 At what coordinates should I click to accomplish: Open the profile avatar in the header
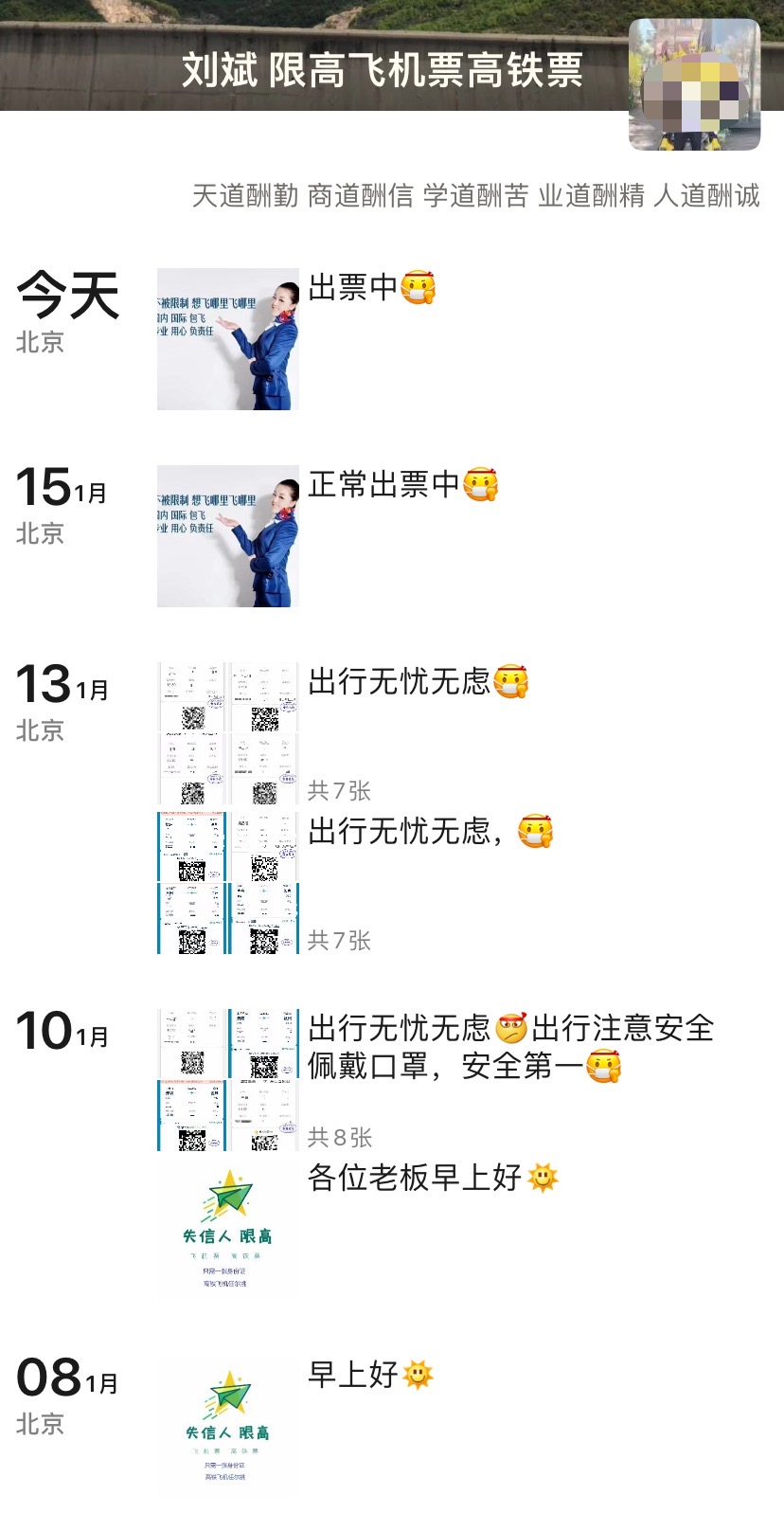coord(694,85)
